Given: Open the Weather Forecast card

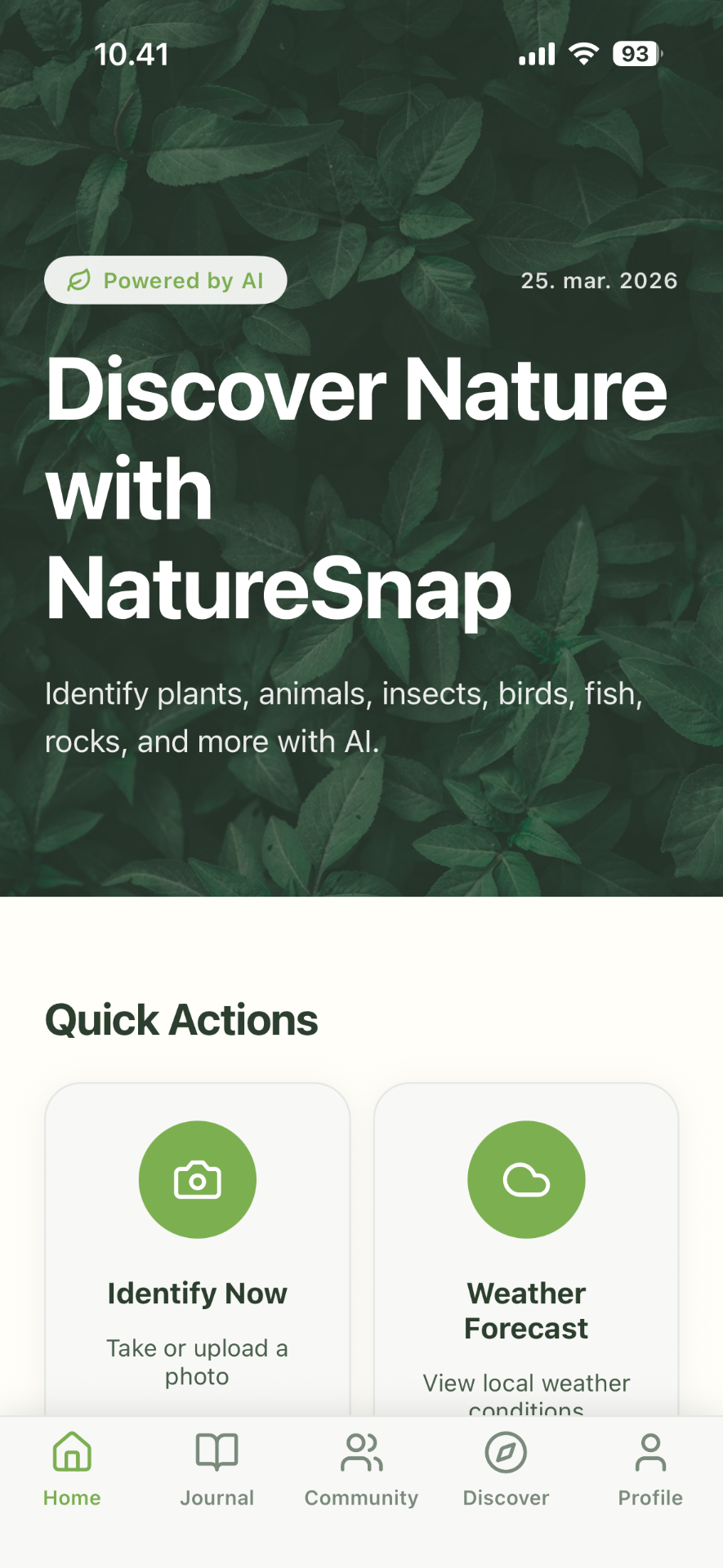Looking at the screenshot, I should pos(526,1249).
